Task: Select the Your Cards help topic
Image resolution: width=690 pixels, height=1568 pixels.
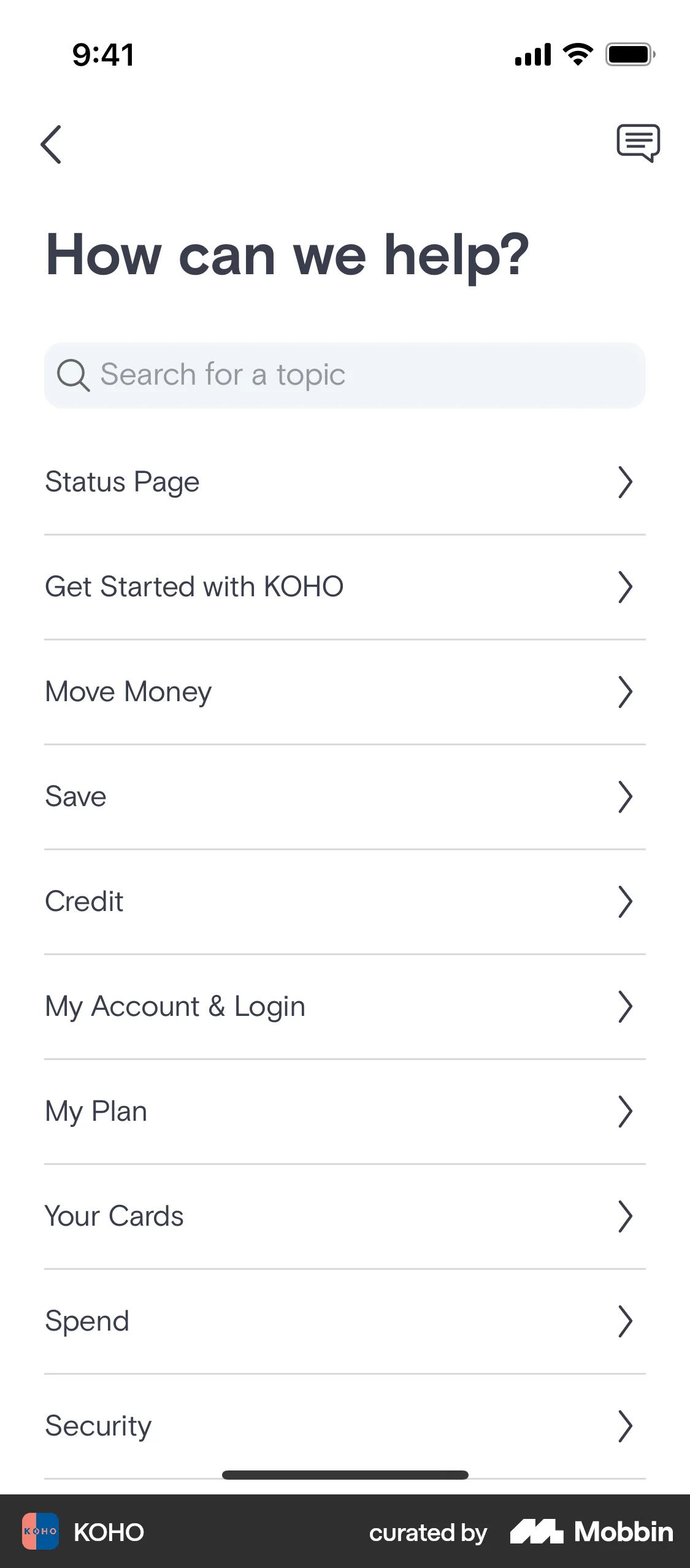Action: [345, 1216]
